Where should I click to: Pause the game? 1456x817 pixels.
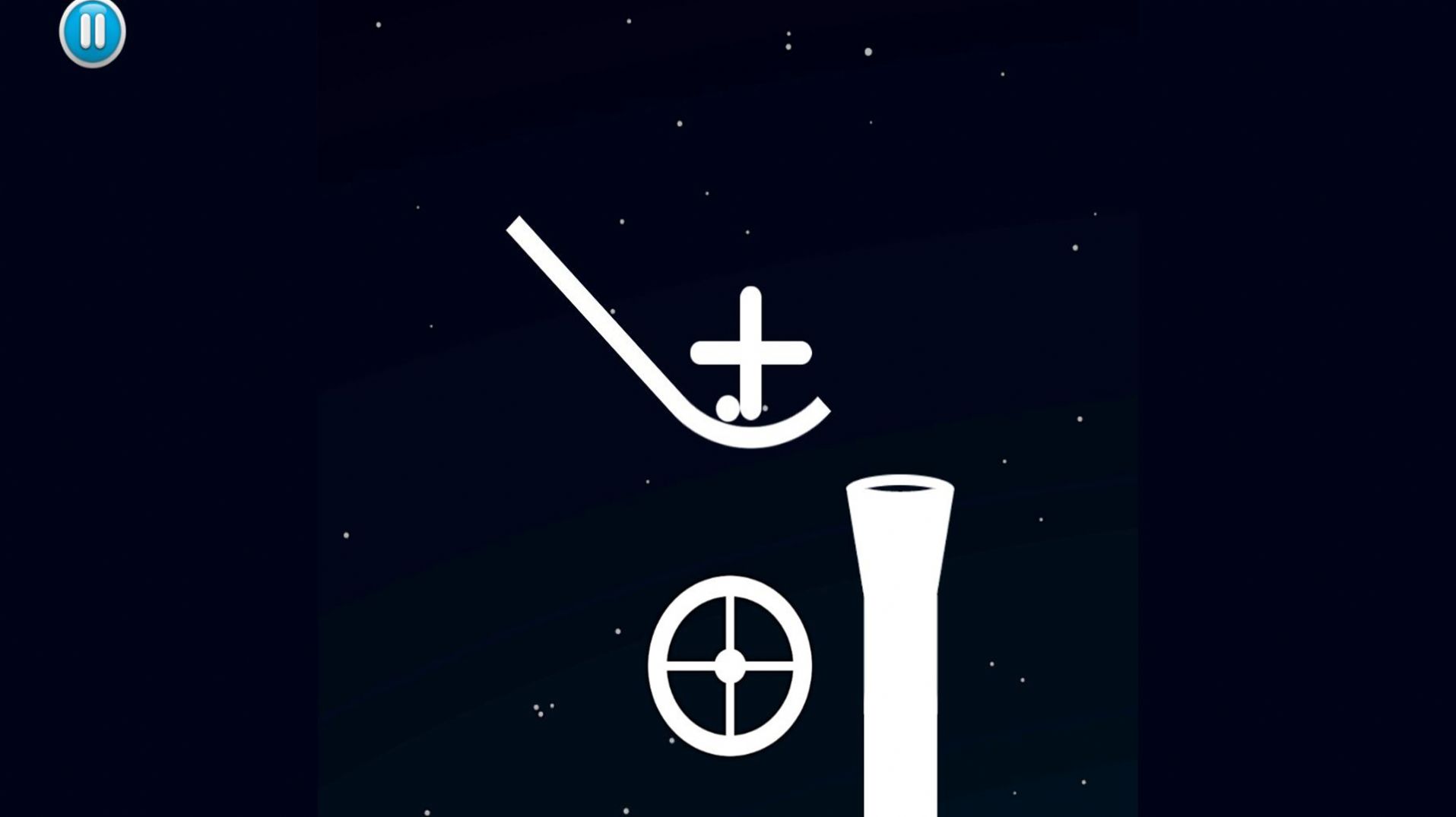(92, 33)
